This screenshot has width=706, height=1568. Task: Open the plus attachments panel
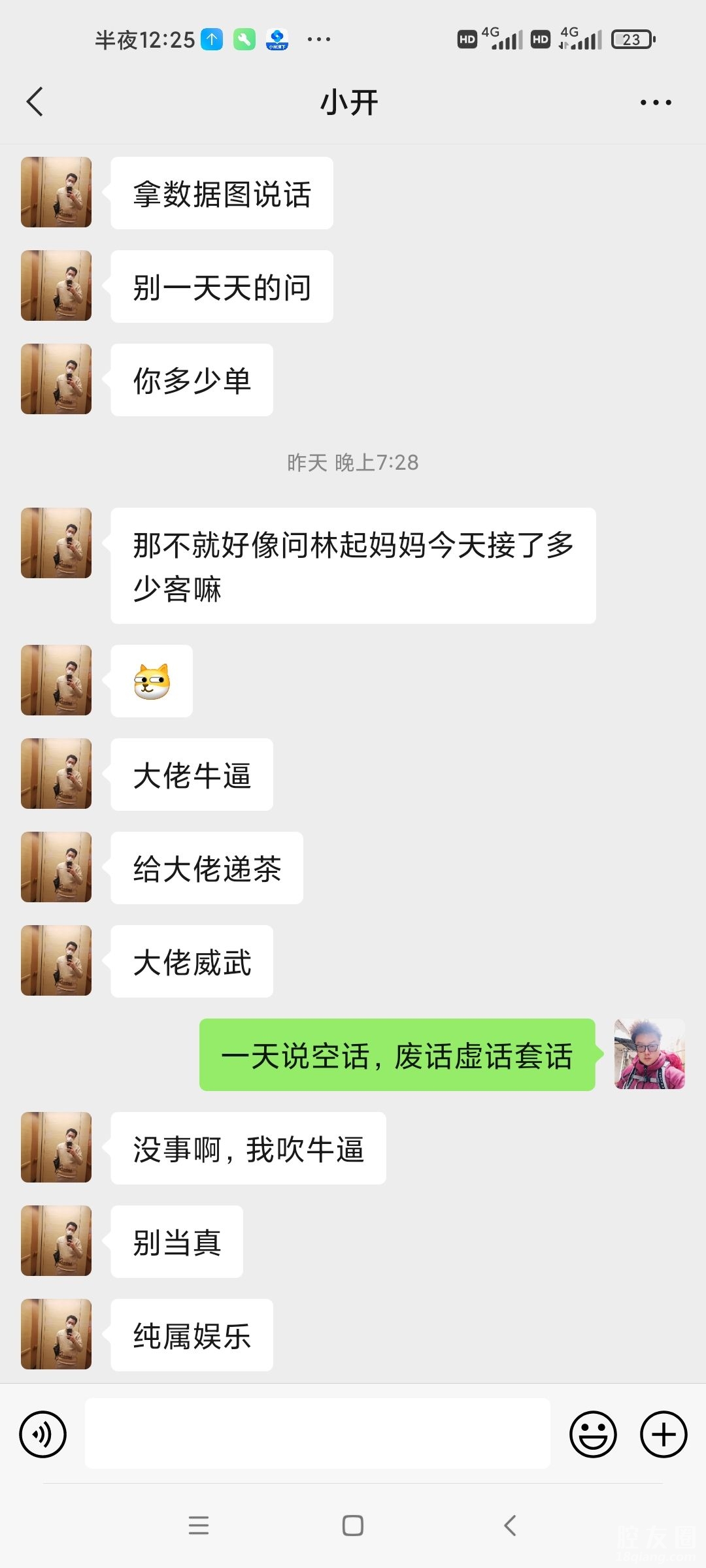[x=664, y=1434]
